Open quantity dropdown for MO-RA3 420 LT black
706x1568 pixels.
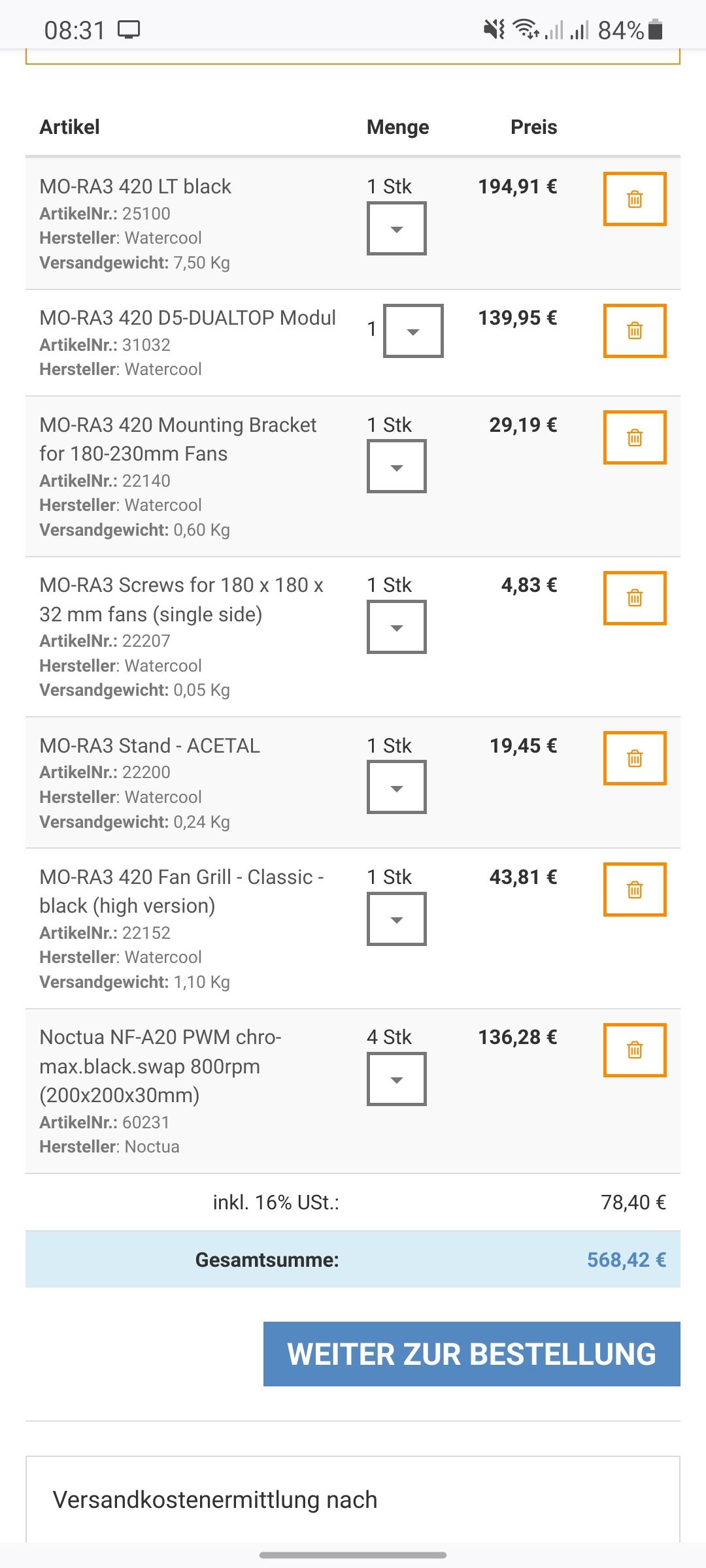pos(397,229)
